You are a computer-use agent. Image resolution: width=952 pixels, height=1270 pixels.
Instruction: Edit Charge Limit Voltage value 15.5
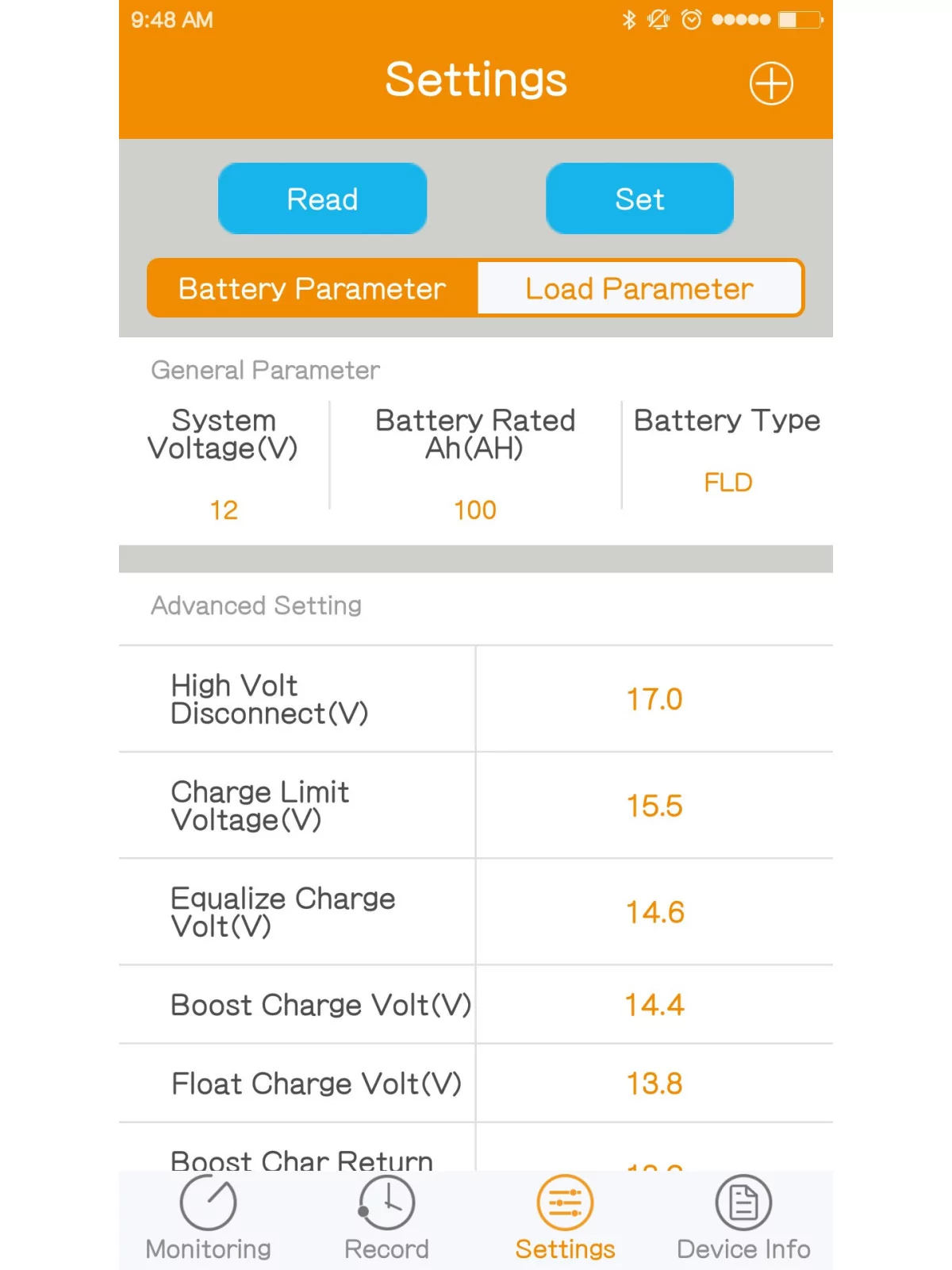(654, 806)
